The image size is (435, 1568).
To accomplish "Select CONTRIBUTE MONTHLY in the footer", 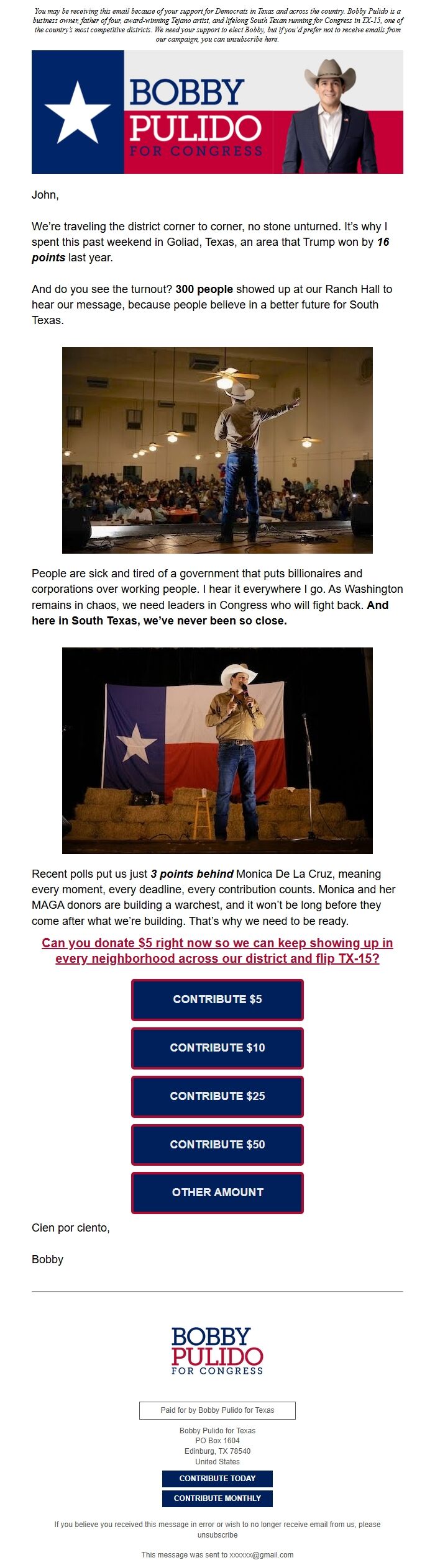I will click(x=217, y=1498).
